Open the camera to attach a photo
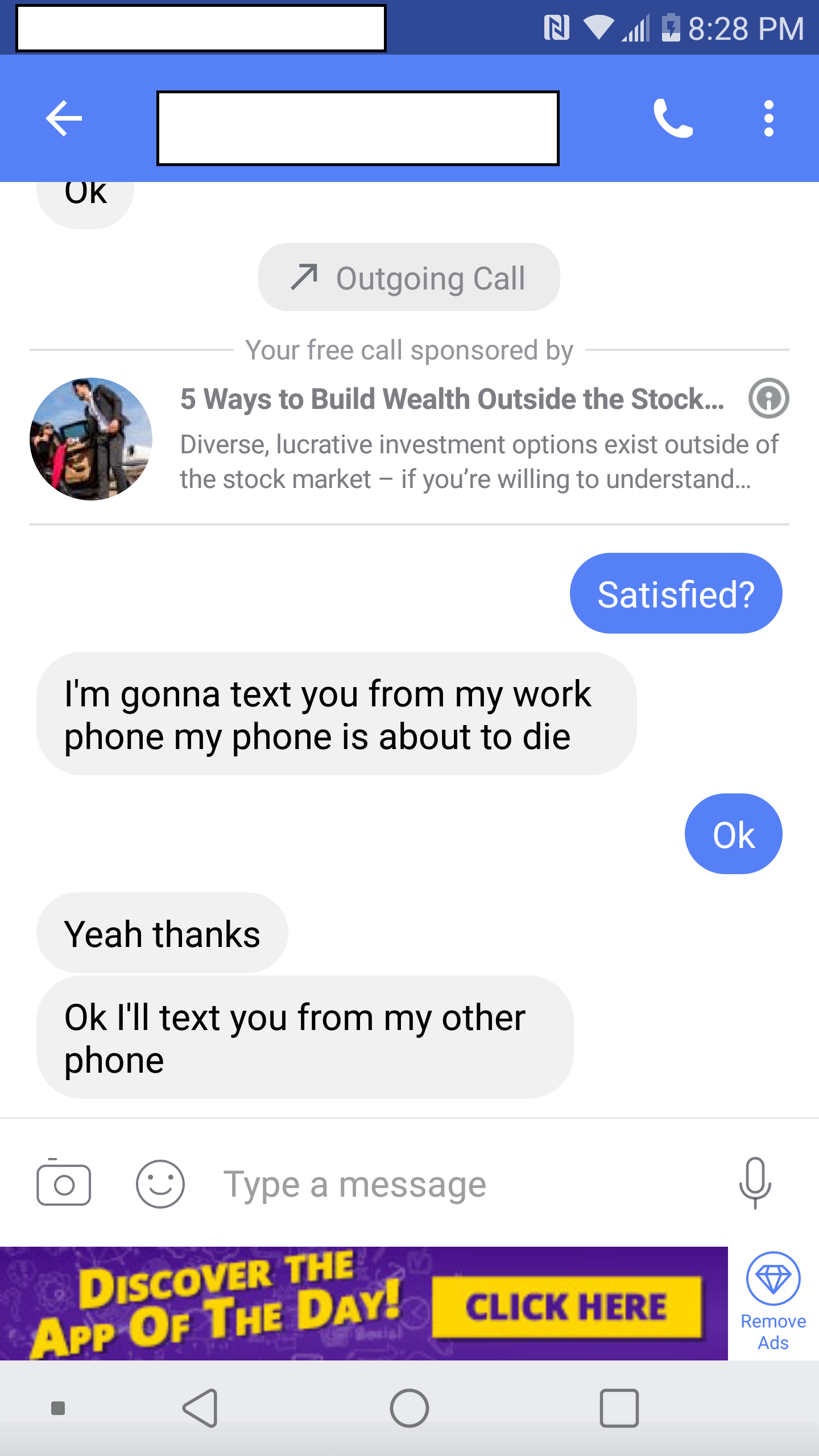819x1456 pixels. click(64, 1183)
